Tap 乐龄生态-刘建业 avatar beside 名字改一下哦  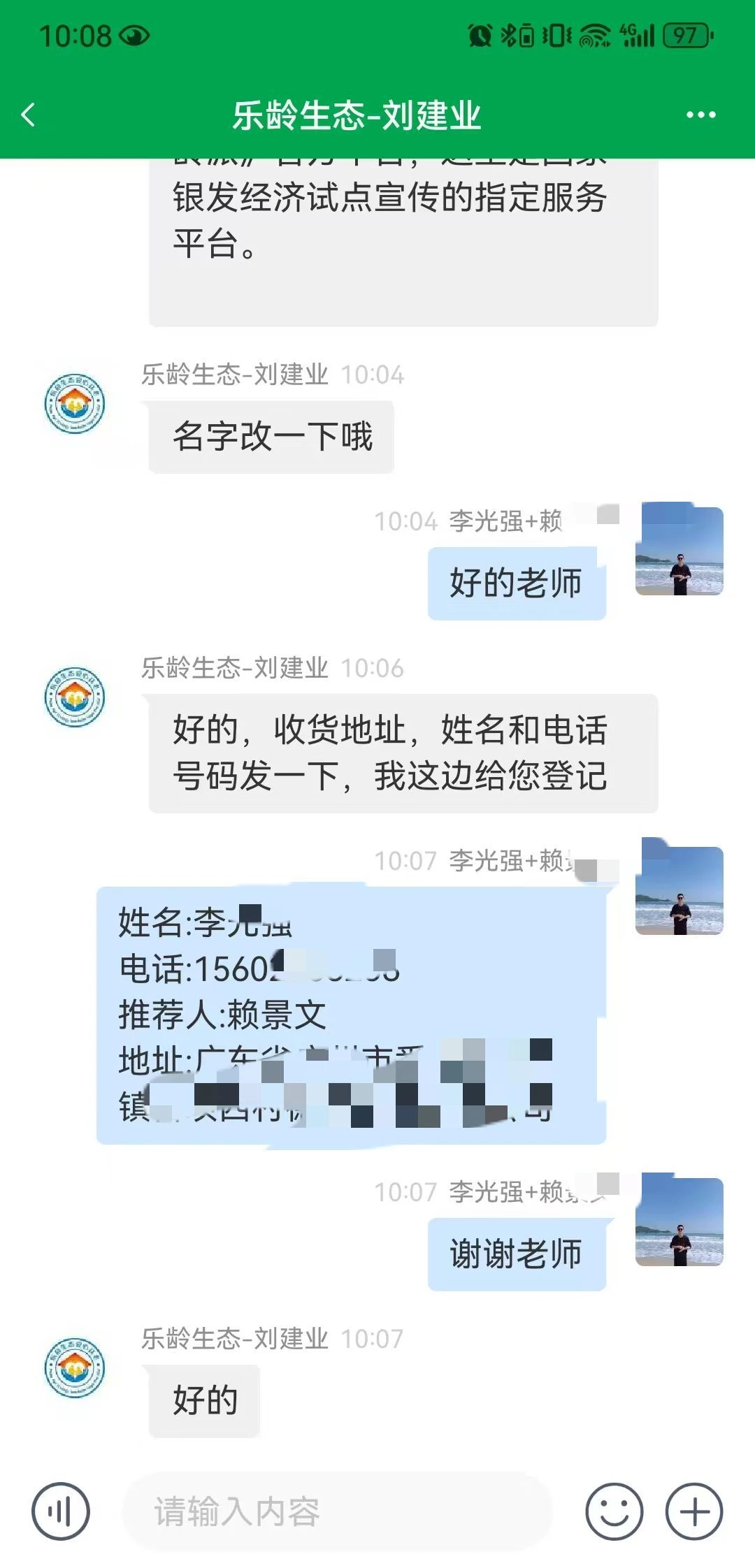pyautogui.click(x=75, y=403)
